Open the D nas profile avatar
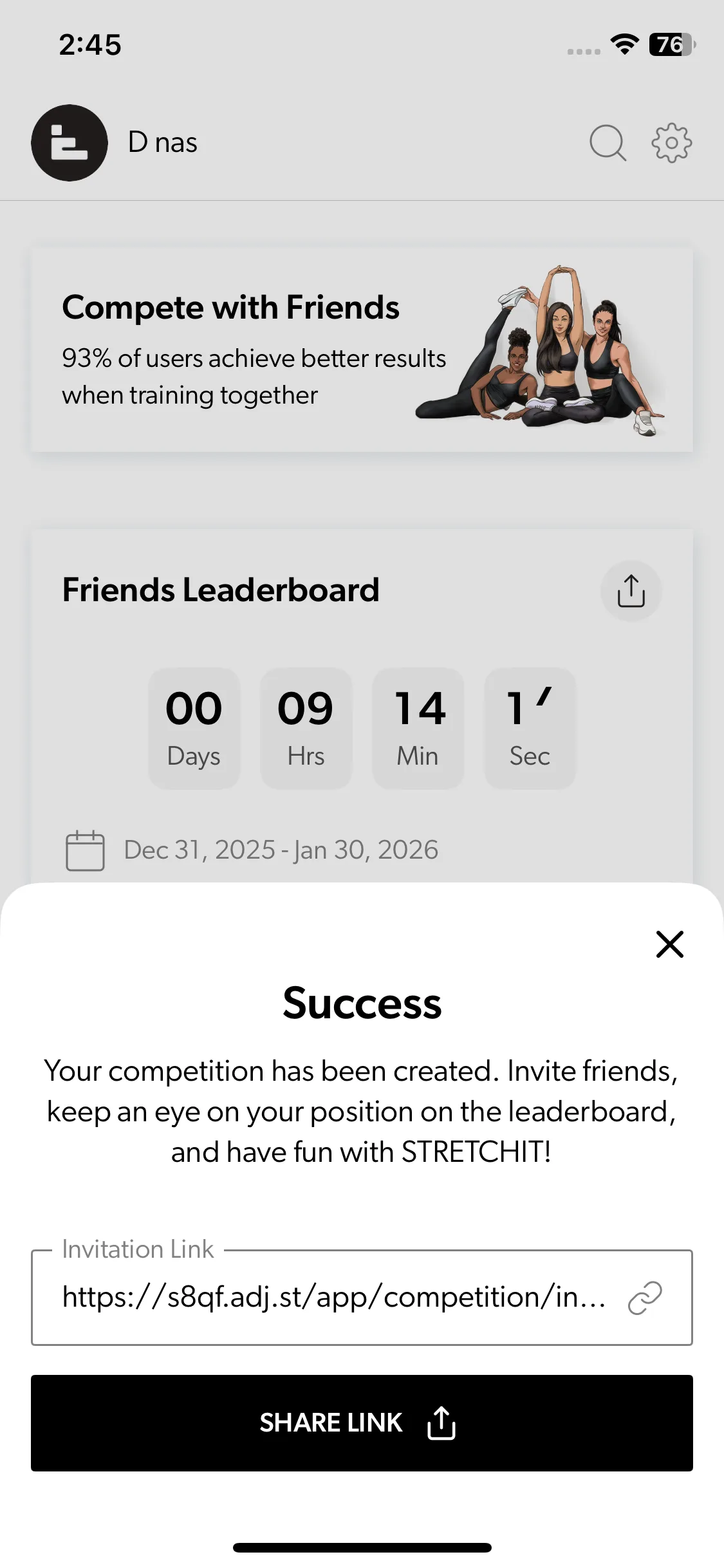 click(70, 143)
